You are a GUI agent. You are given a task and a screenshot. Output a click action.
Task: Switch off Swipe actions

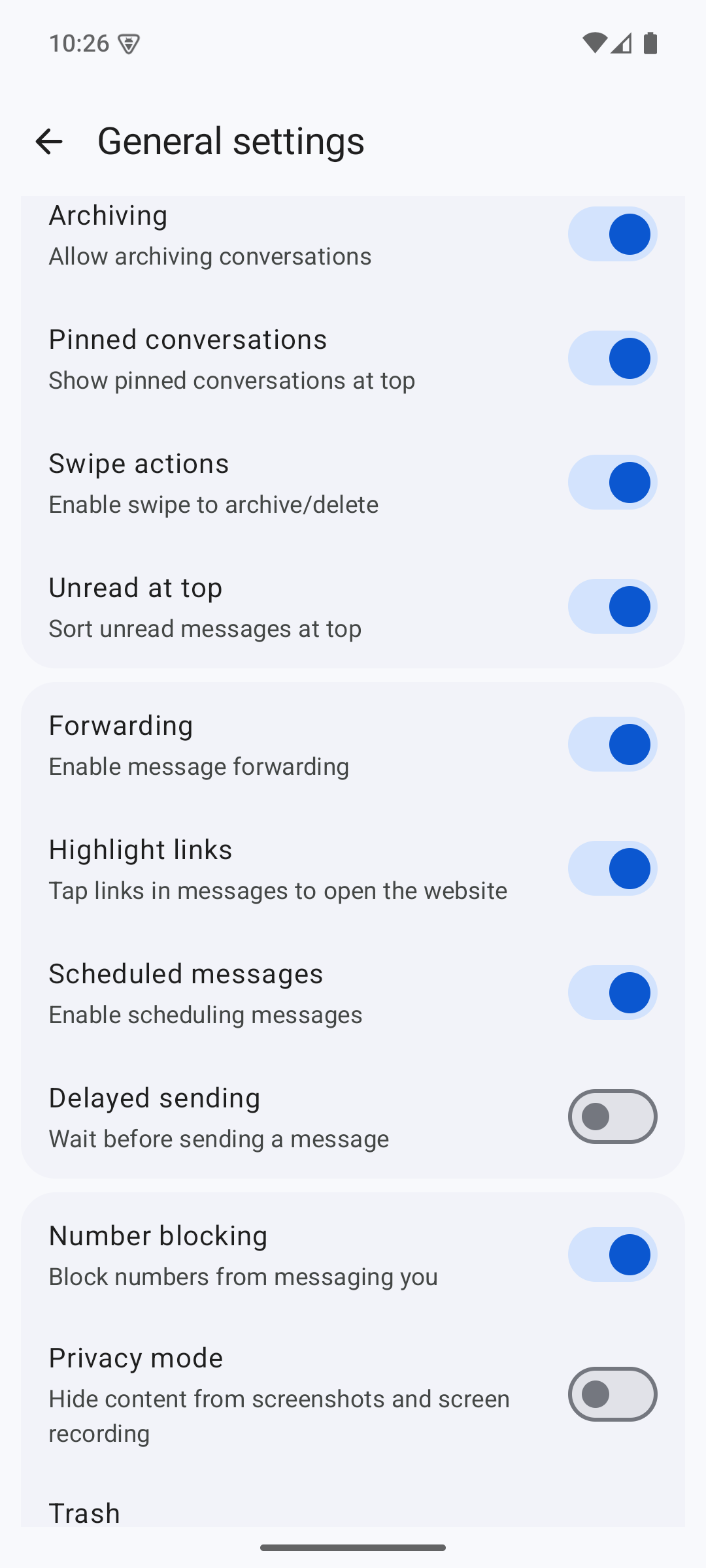pyautogui.click(x=613, y=482)
